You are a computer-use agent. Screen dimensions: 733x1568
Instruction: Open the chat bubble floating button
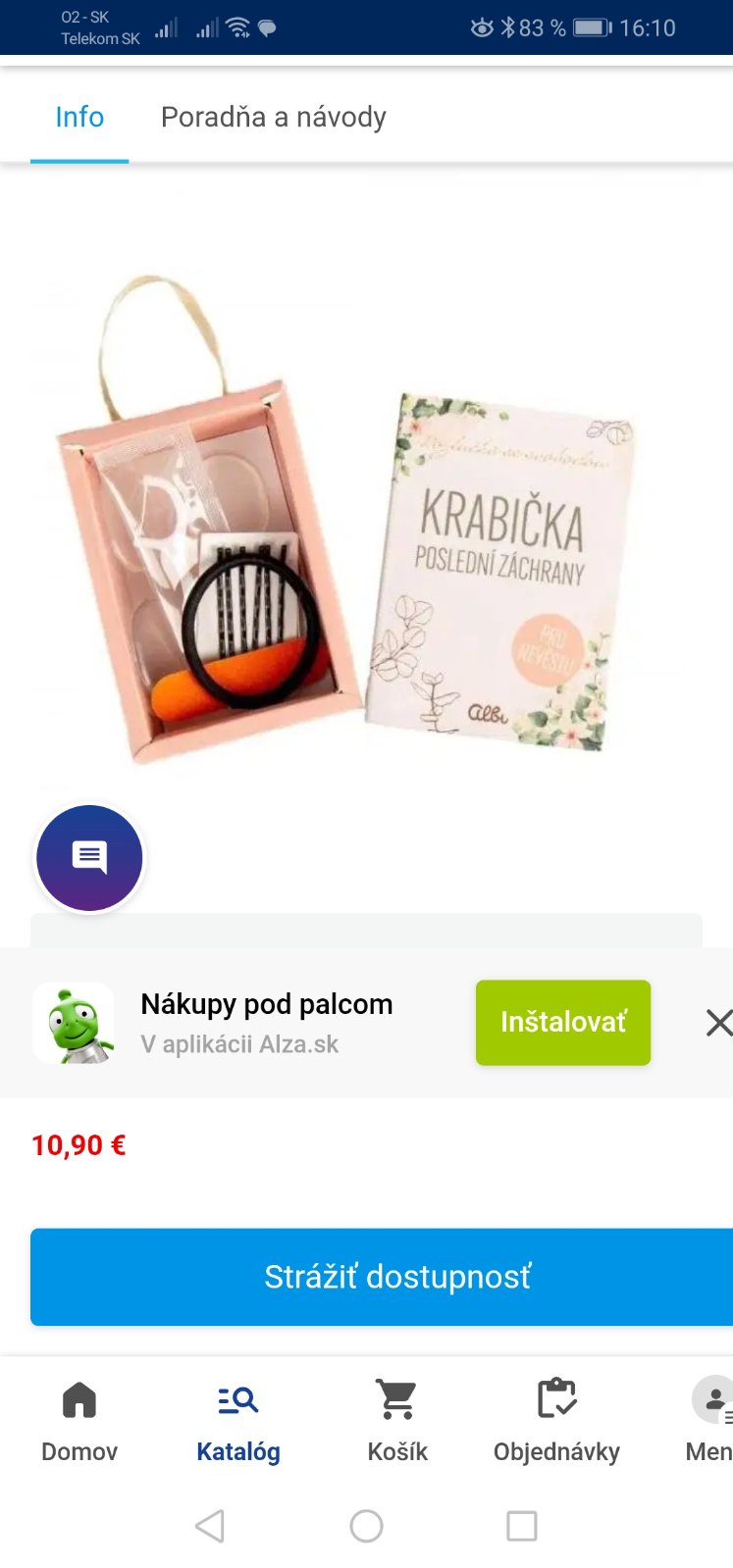tap(89, 858)
